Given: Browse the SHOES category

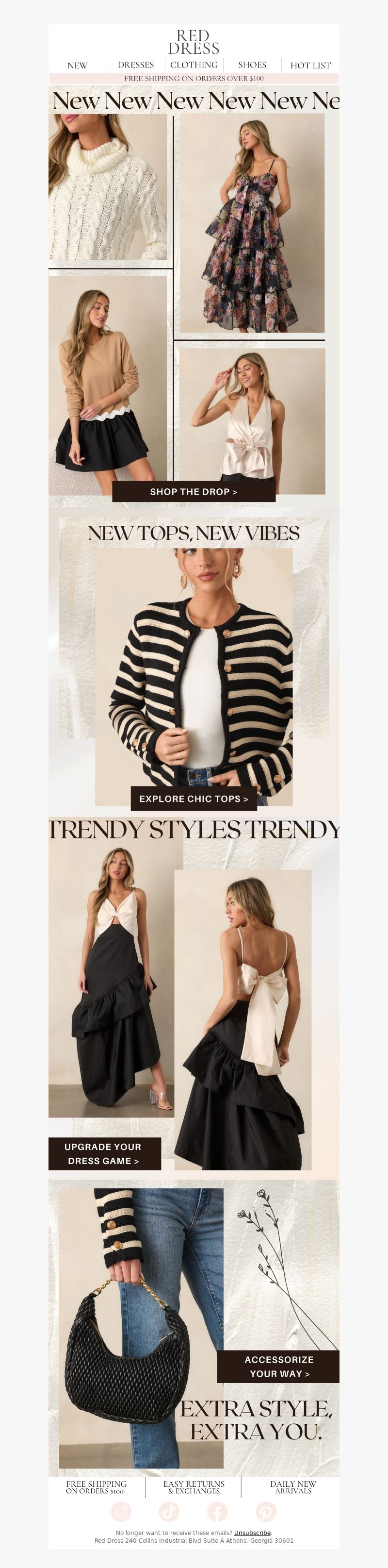Looking at the screenshot, I should 252,65.
